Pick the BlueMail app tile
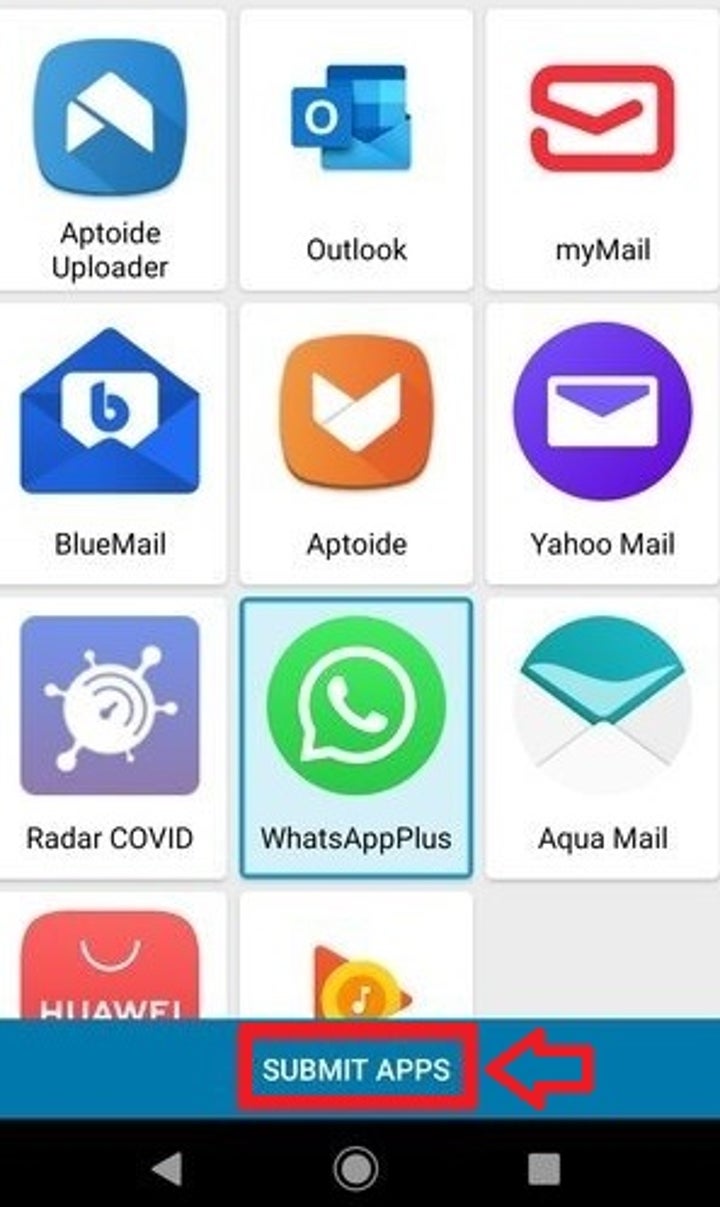Screen dimensions: 720x1207 point(110,443)
